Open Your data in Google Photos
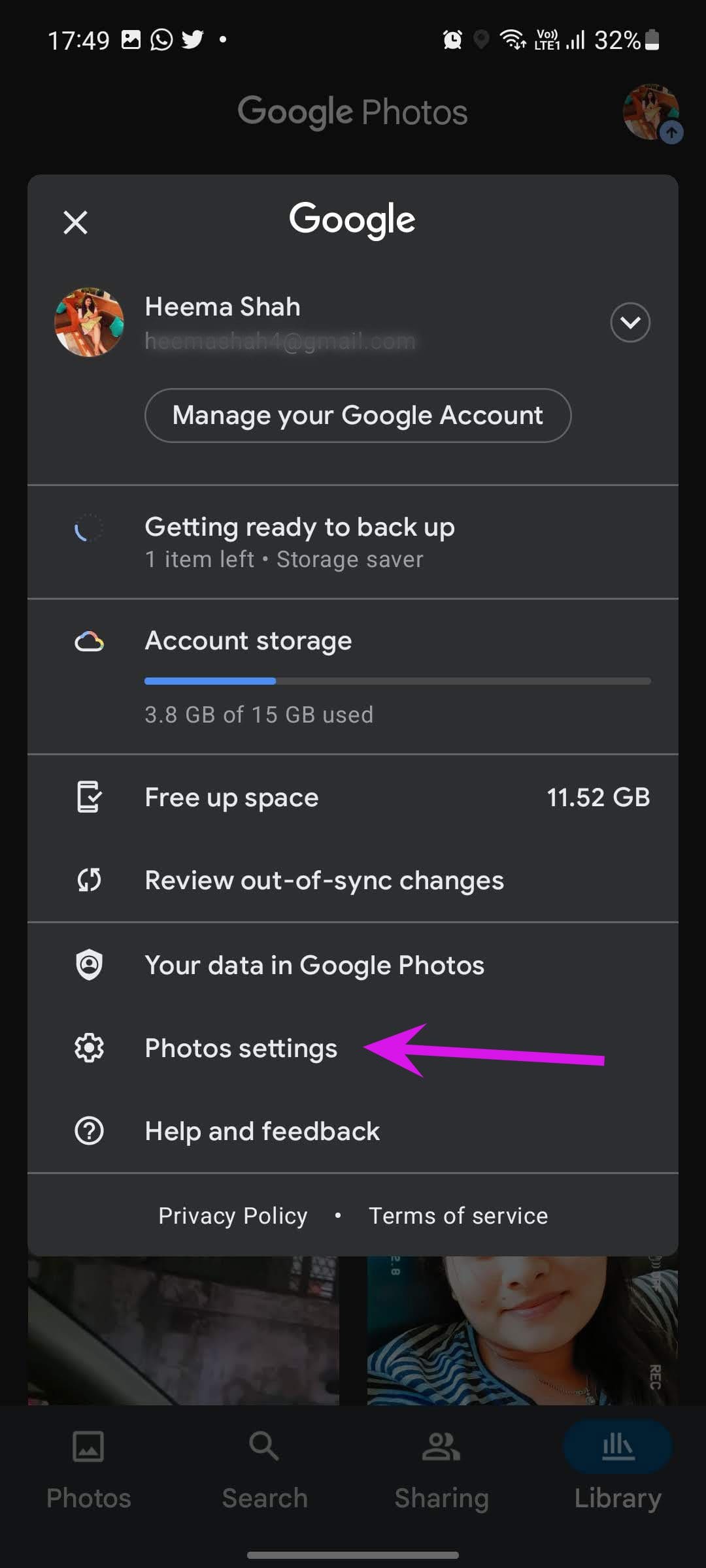Image resolution: width=706 pixels, height=1568 pixels. (353, 965)
